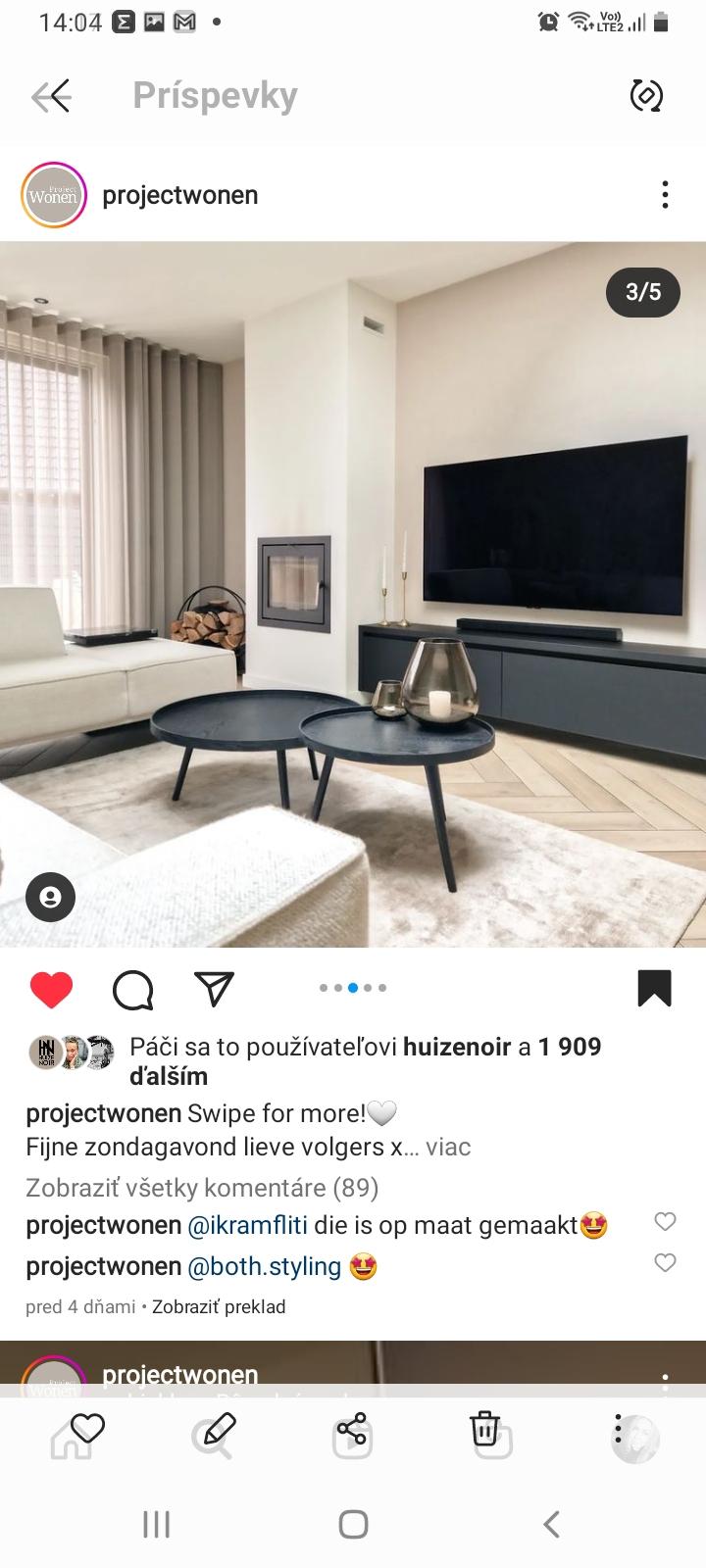
Task: Delete the image with the trash icon
Action: [x=484, y=1429]
